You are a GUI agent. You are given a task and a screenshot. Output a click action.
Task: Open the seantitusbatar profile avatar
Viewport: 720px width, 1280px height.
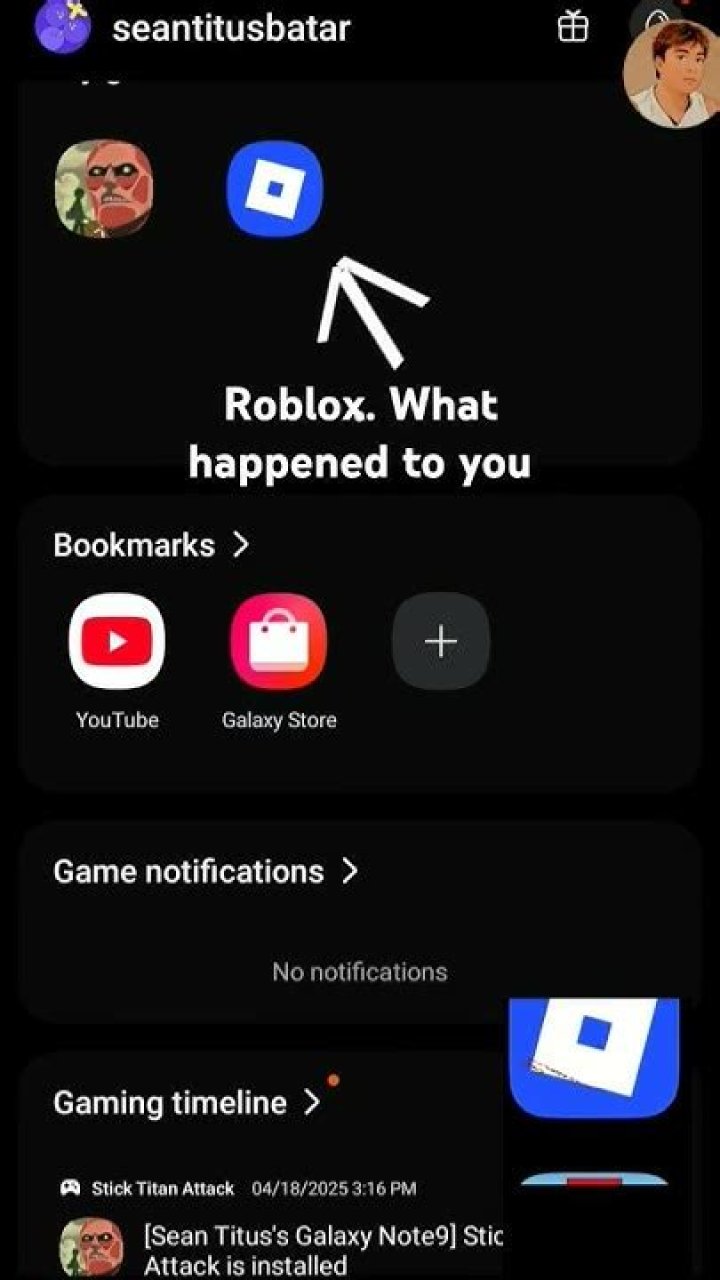point(62,27)
